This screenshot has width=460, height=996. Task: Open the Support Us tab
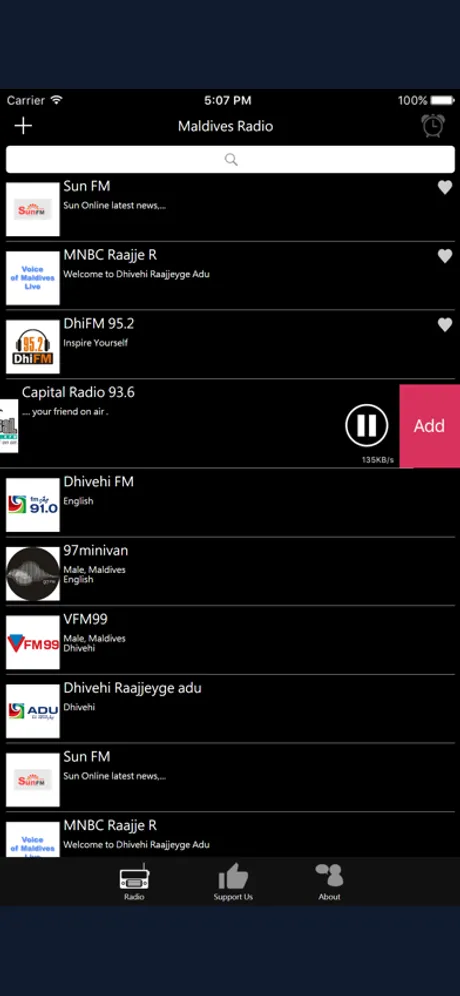tap(233, 882)
